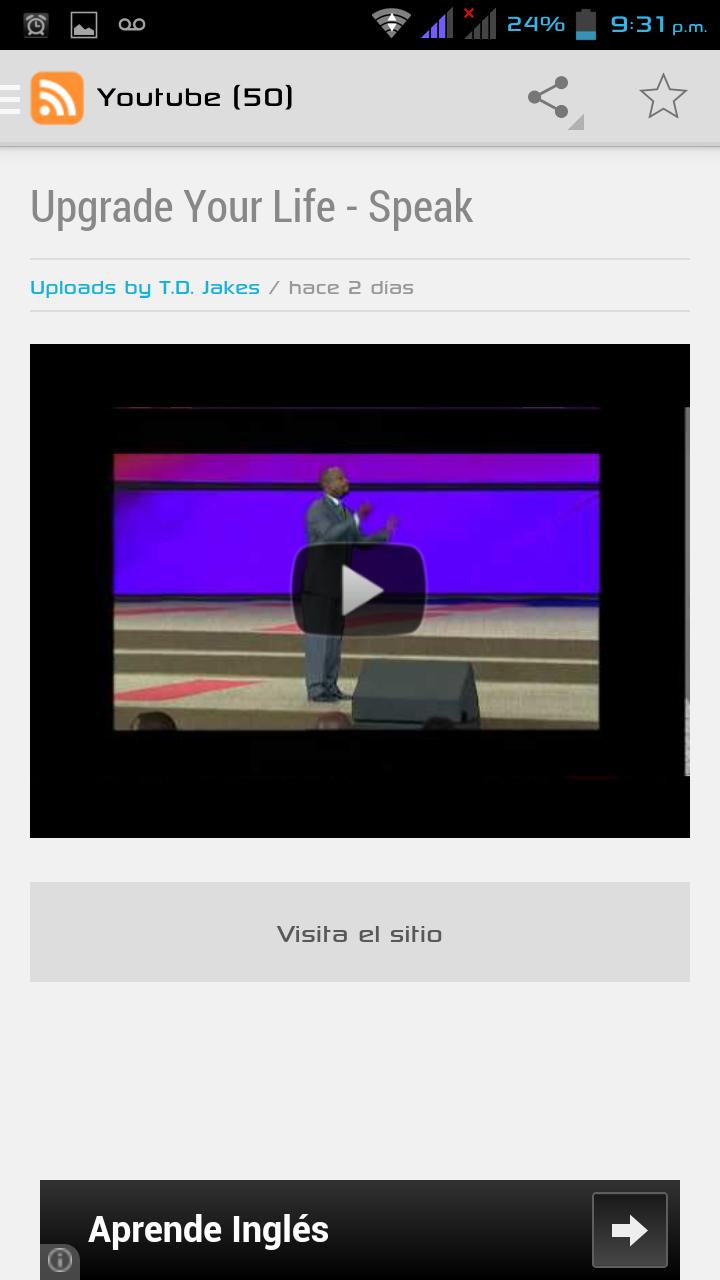This screenshot has width=720, height=1280.
Task: Open Uploads by T.D. Jakes link
Action: (x=145, y=288)
